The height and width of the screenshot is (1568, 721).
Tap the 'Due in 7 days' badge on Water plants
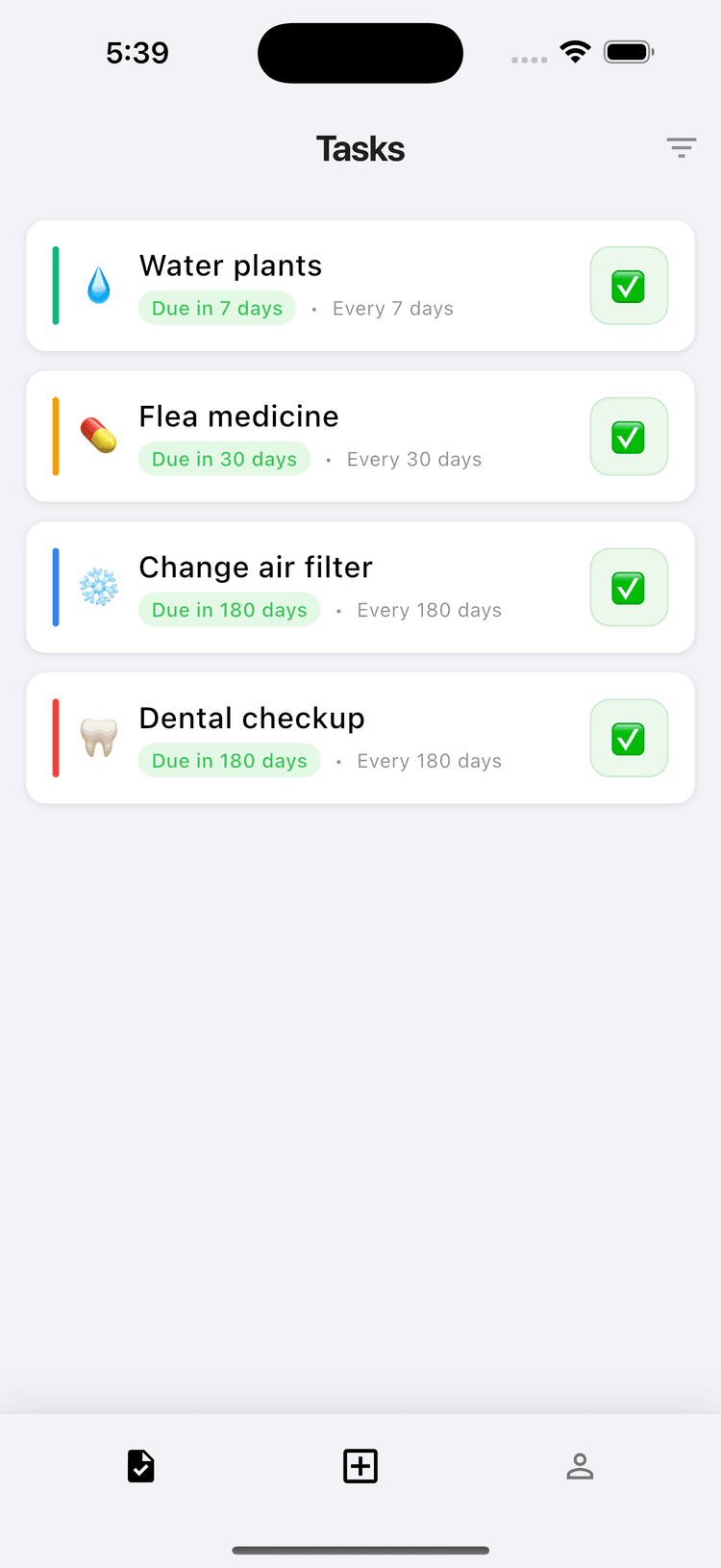click(x=217, y=308)
